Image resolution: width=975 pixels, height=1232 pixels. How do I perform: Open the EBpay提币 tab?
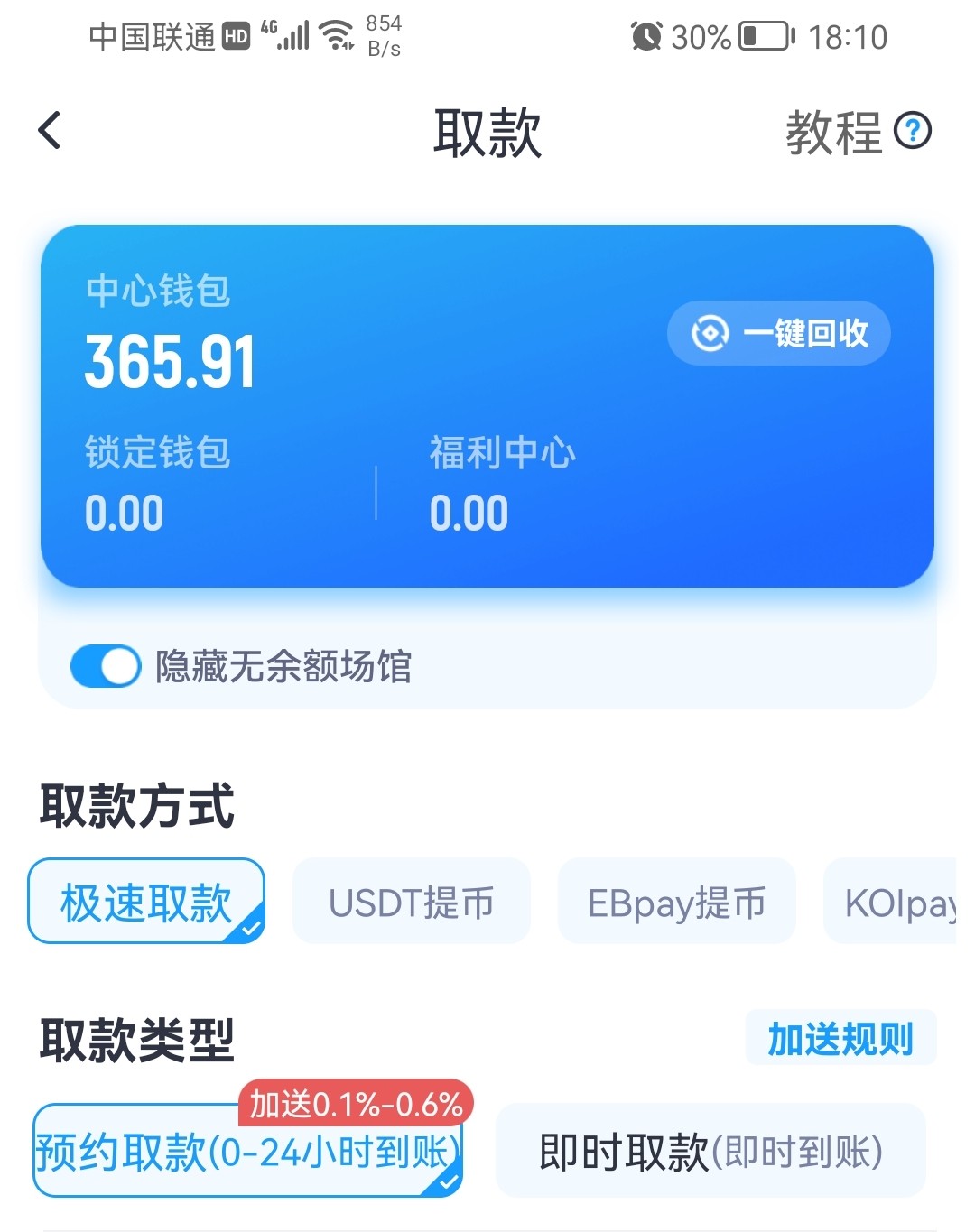click(676, 901)
